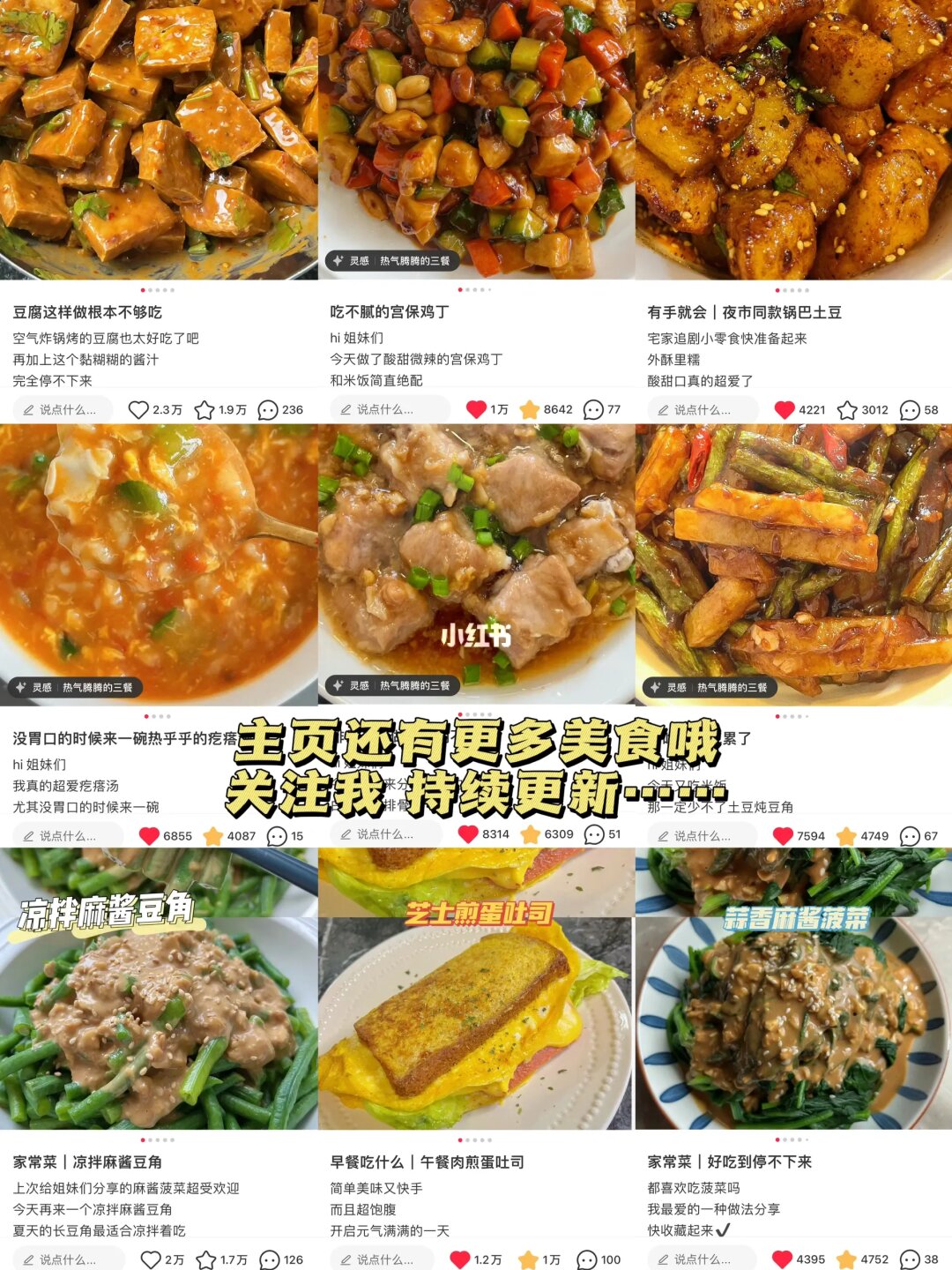Open the 家常菜｜好吃到停不下来 post
Screen dimensions: 952x1270
[732, 1162]
